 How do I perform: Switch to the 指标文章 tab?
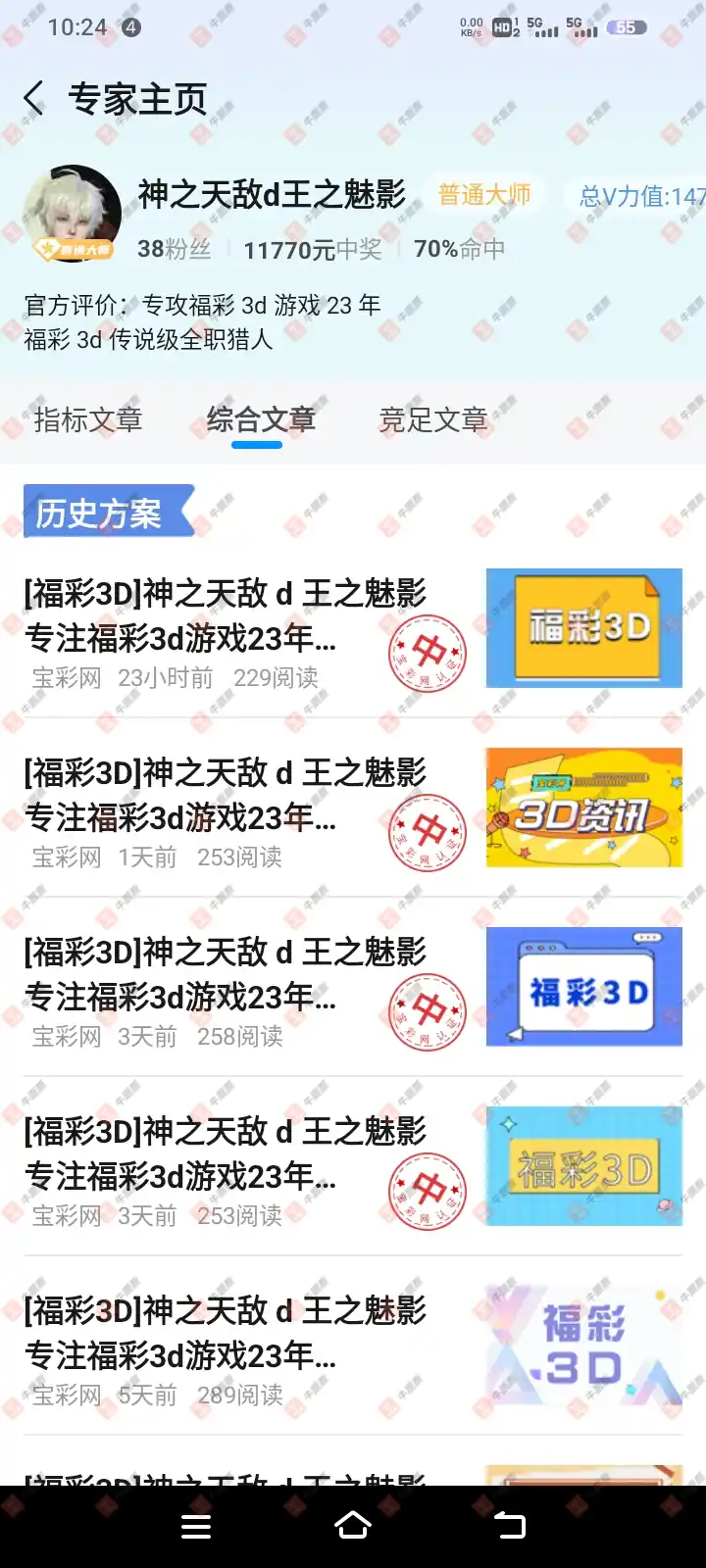coord(89,419)
